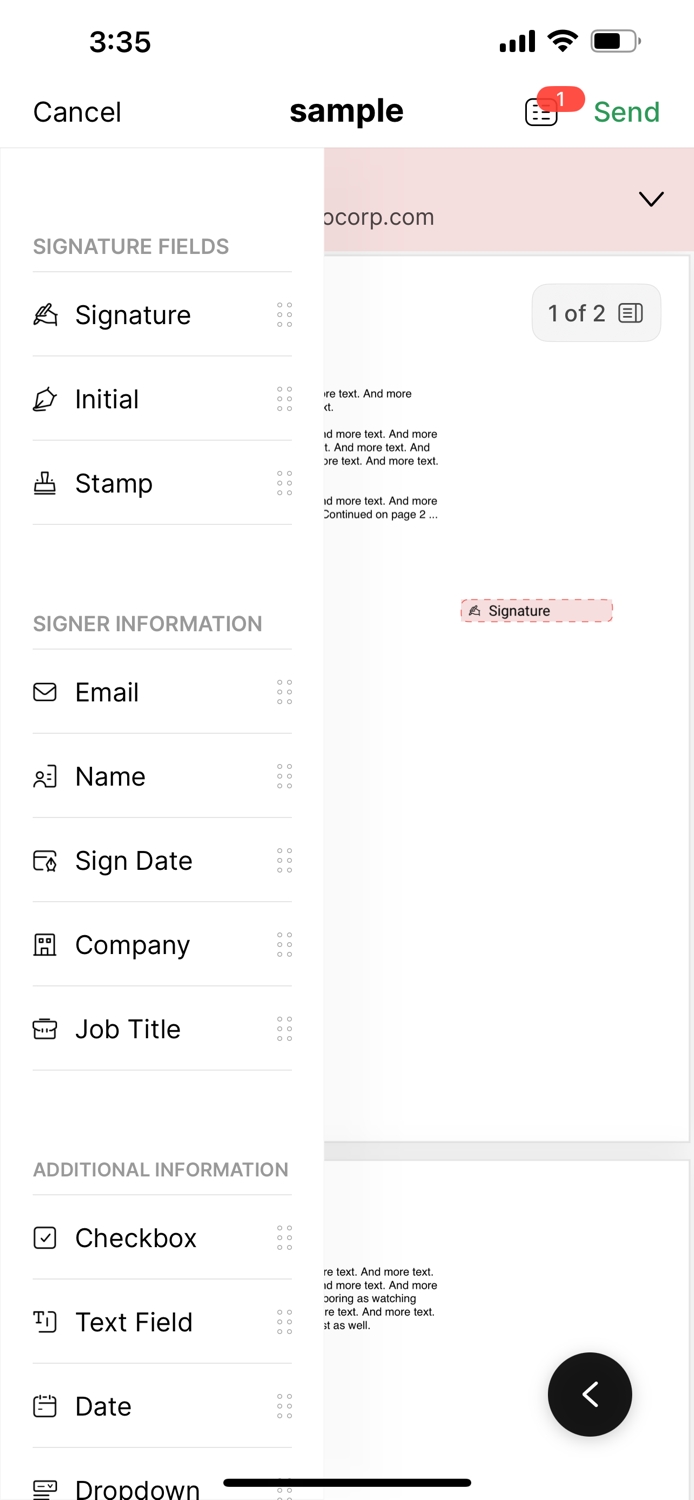Tap Cancel to discard the document
The image size is (694, 1500).
(x=77, y=112)
